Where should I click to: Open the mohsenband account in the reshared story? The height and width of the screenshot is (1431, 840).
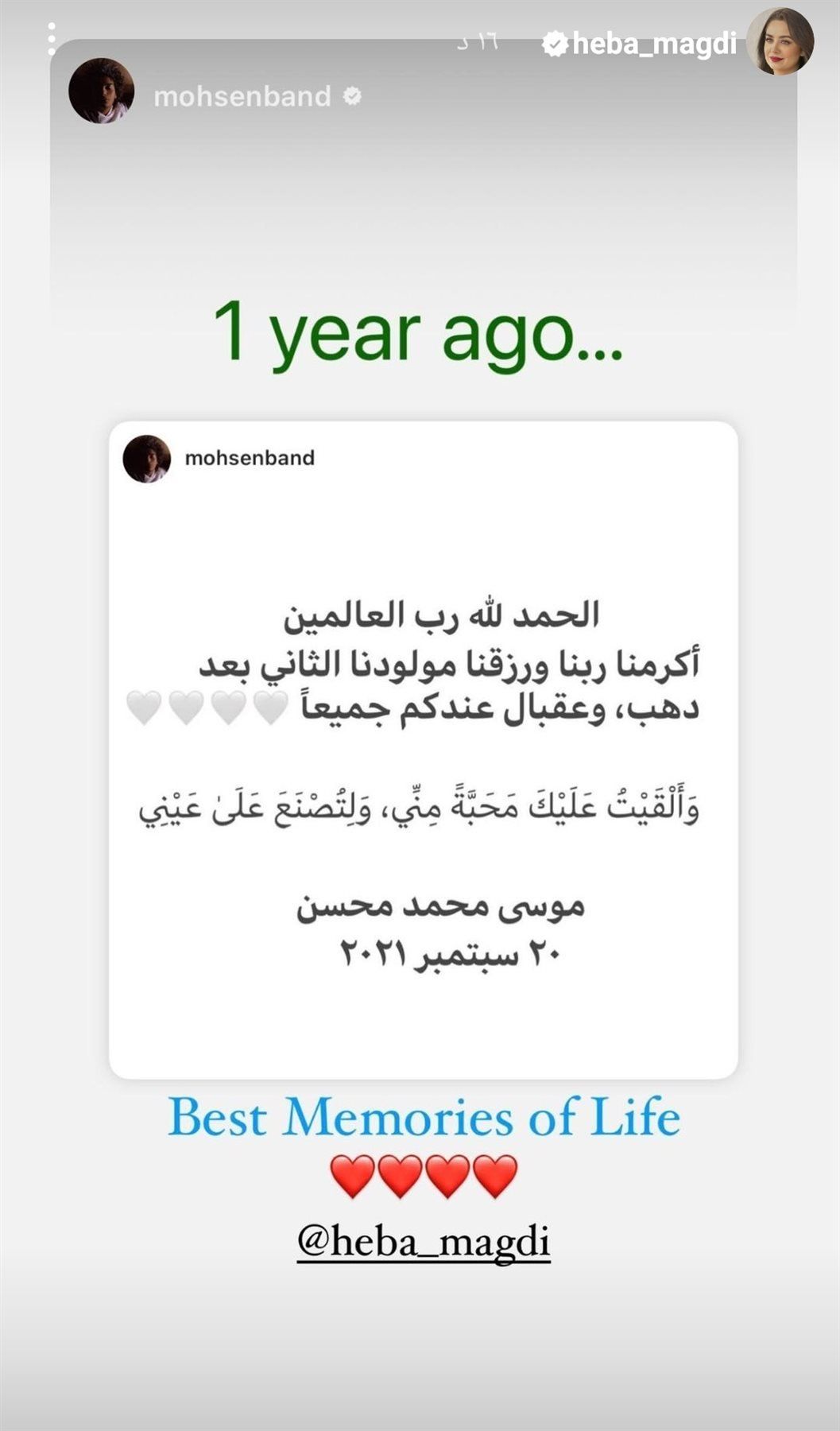pyautogui.click(x=242, y=96)
